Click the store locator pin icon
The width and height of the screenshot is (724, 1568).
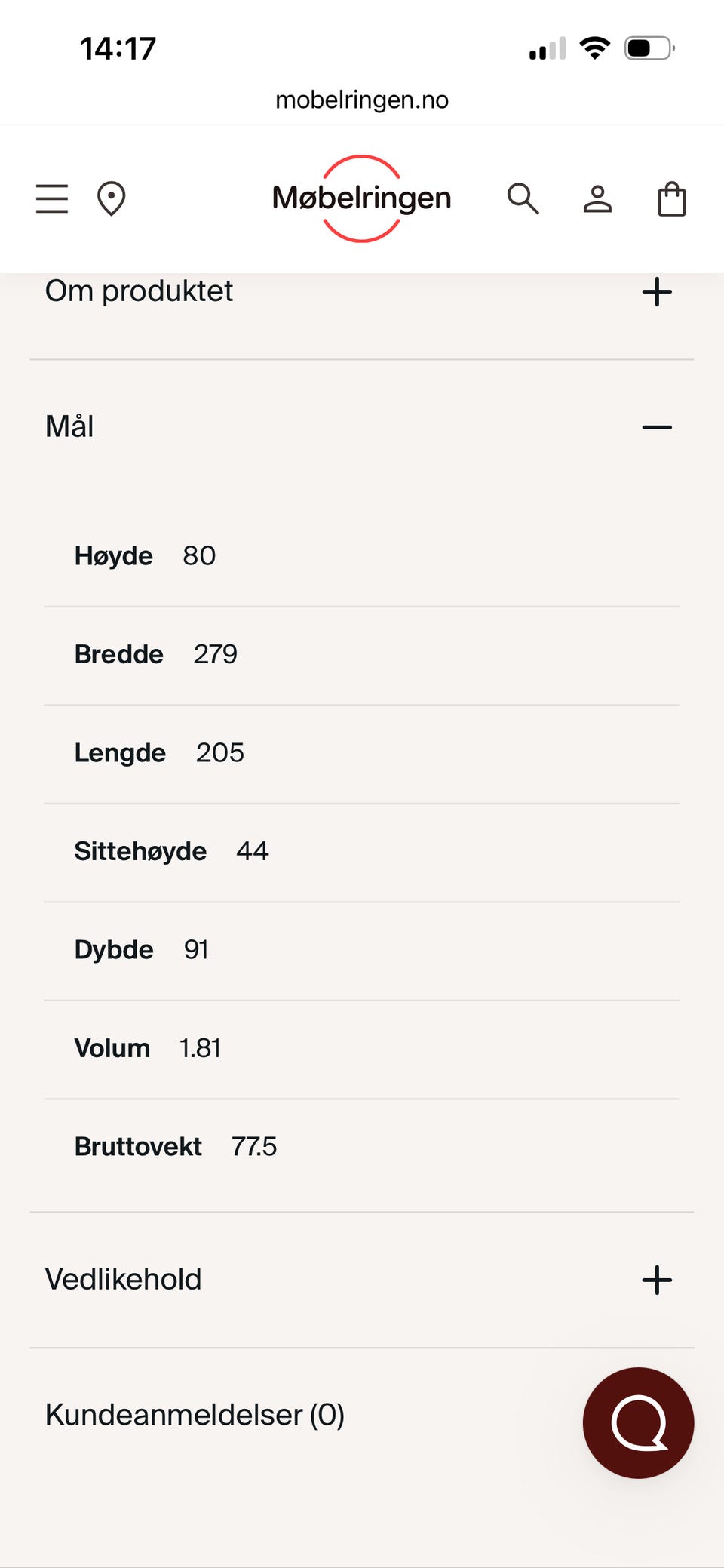tap(111, 198)
